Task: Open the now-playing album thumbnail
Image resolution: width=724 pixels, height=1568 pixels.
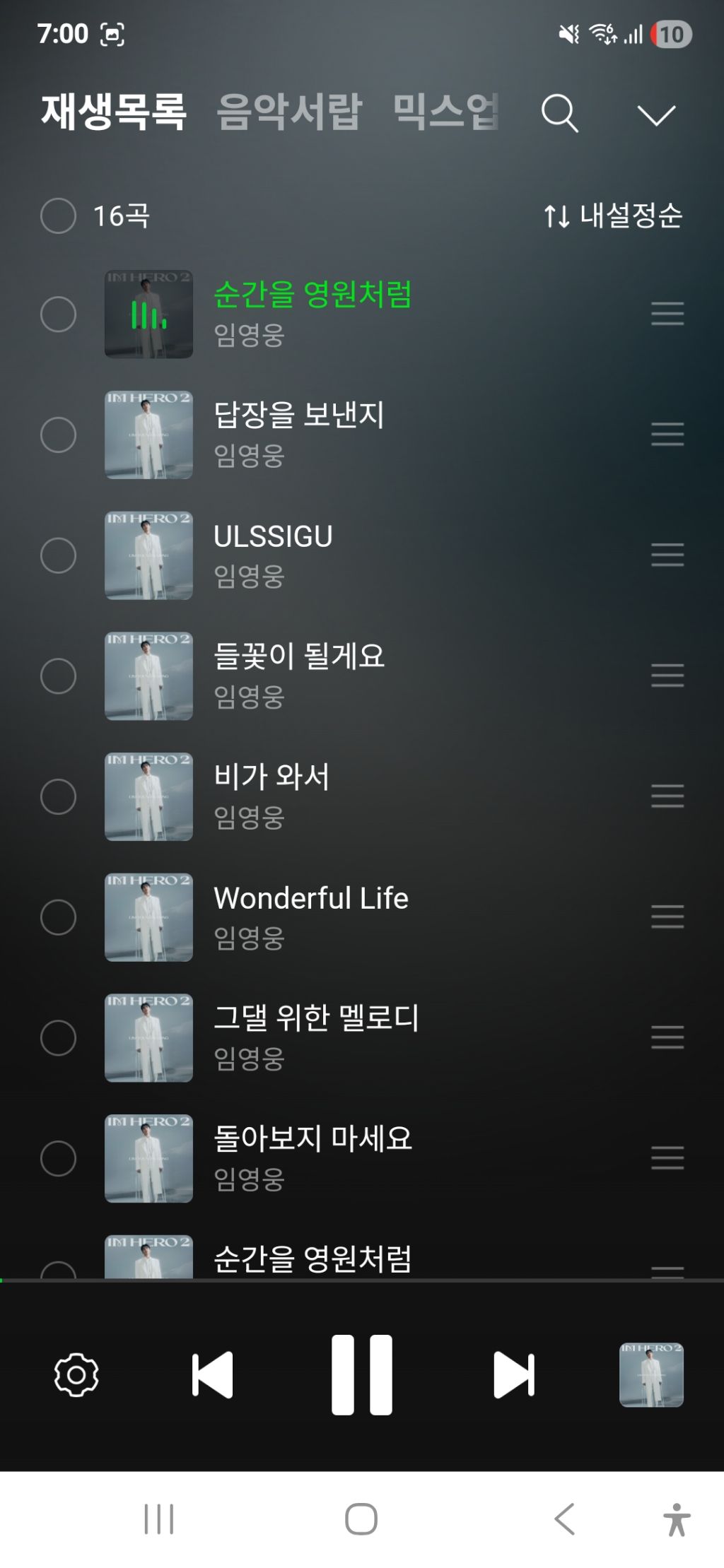Action: (651, 1374)
